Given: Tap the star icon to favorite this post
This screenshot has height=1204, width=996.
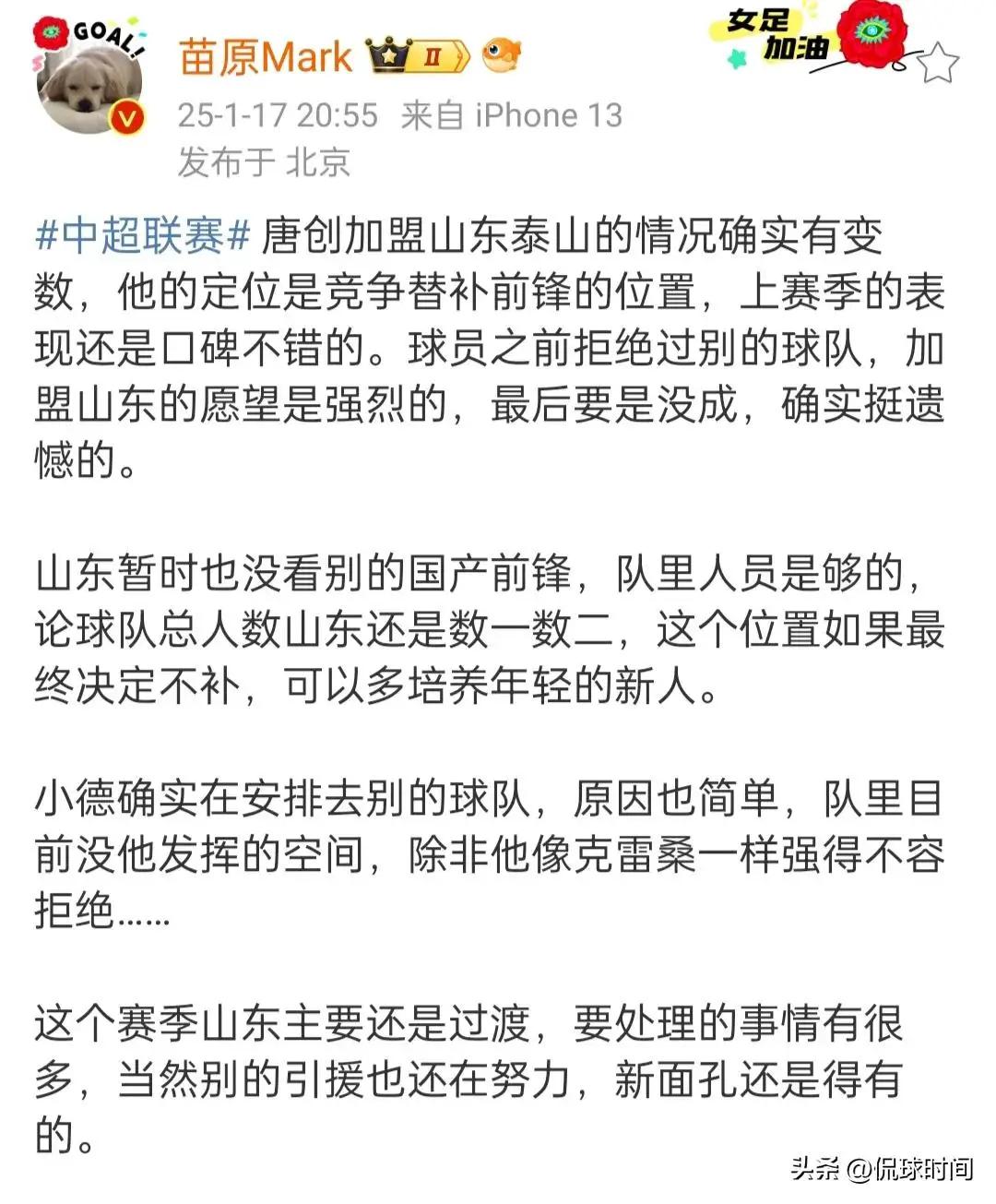Looking at the screenshot, I should 938,63.
